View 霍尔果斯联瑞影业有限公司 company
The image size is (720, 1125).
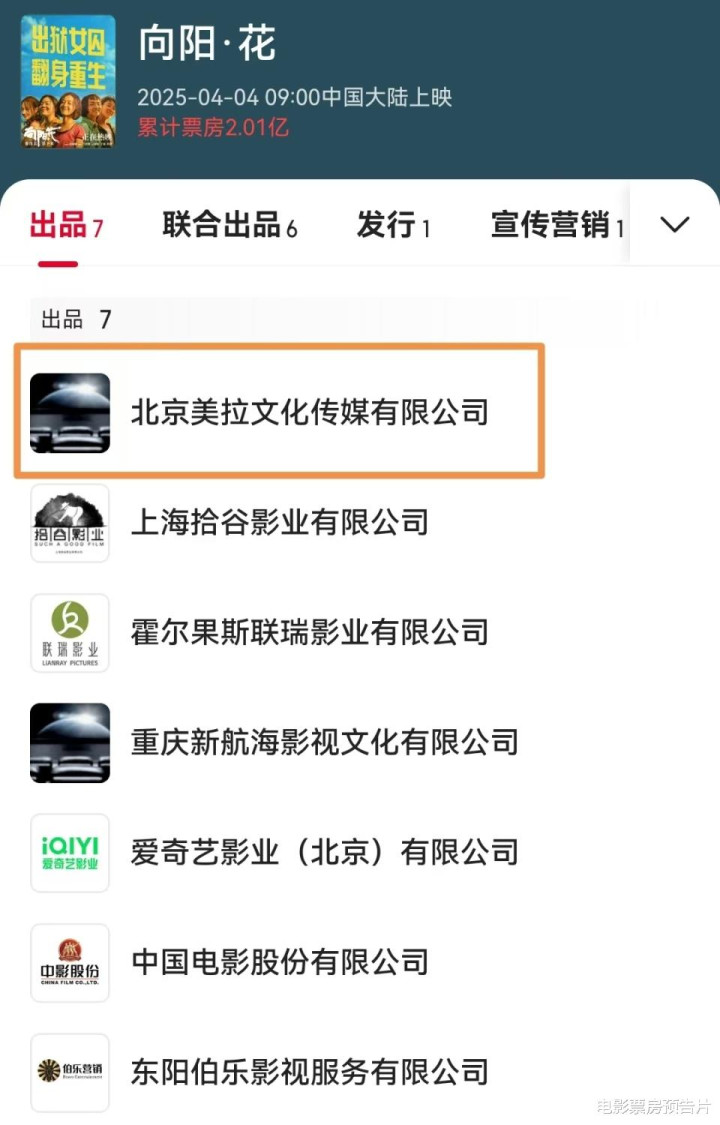click(310, 632)
